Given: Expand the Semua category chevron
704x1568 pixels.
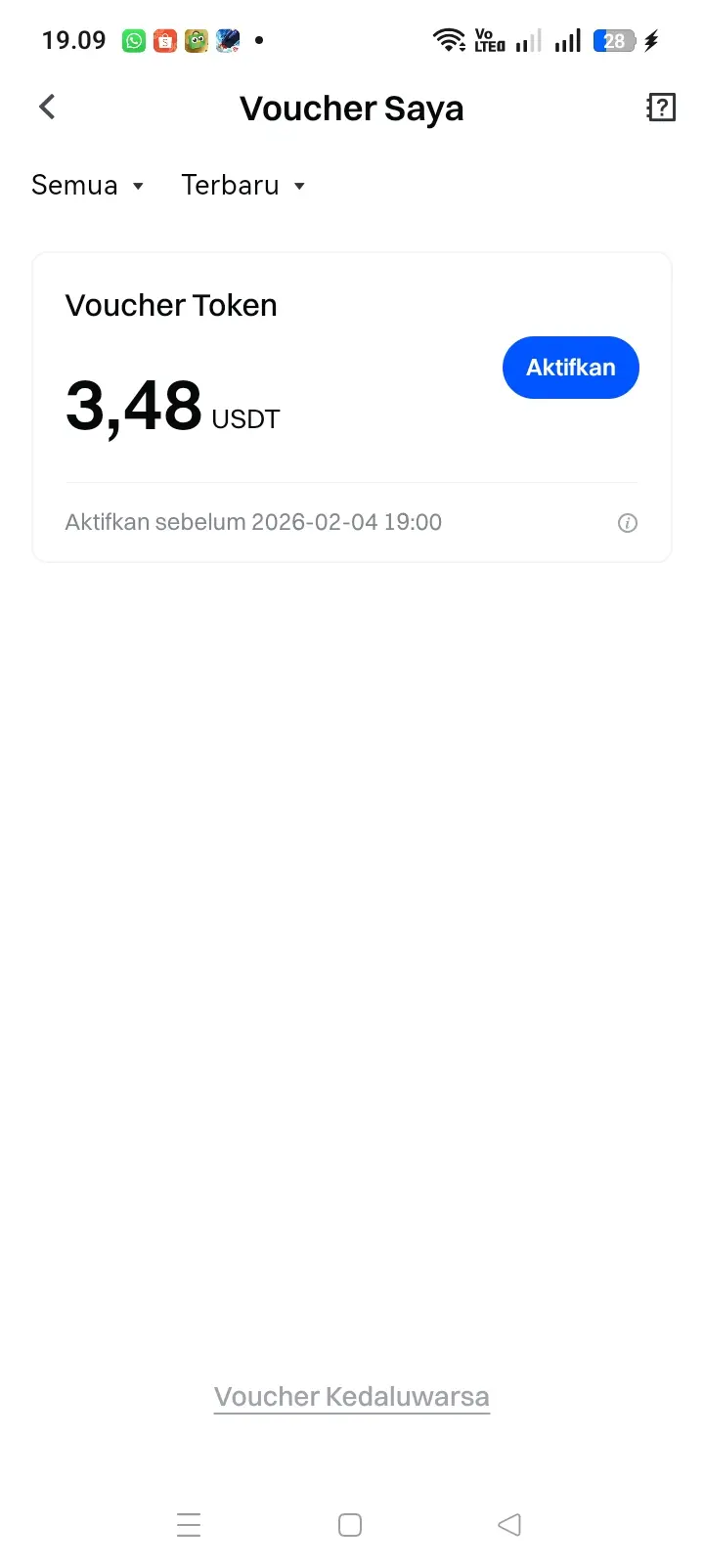Looking at the screenshot, I should (x=137, y=186).
